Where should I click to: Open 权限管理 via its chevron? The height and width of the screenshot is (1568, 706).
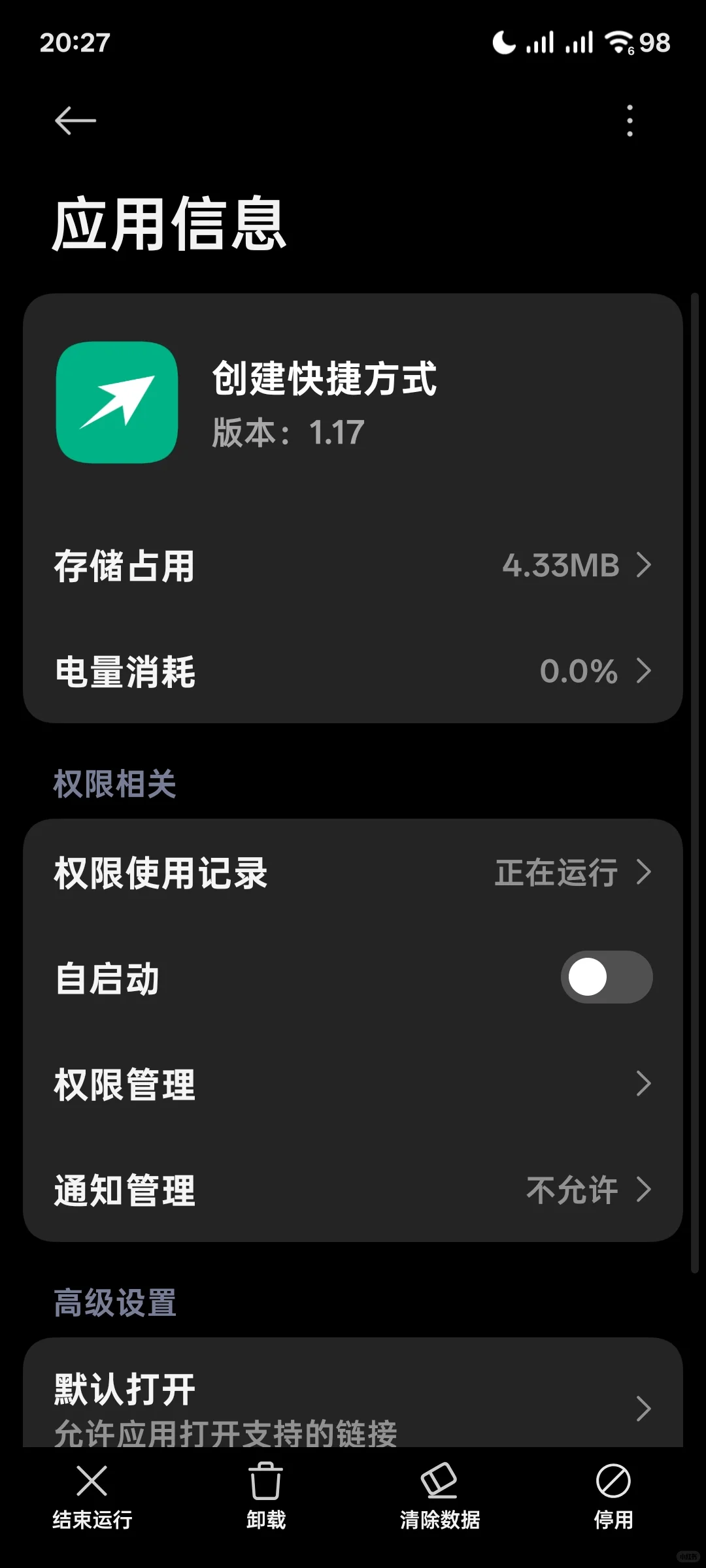[644, 1084]
